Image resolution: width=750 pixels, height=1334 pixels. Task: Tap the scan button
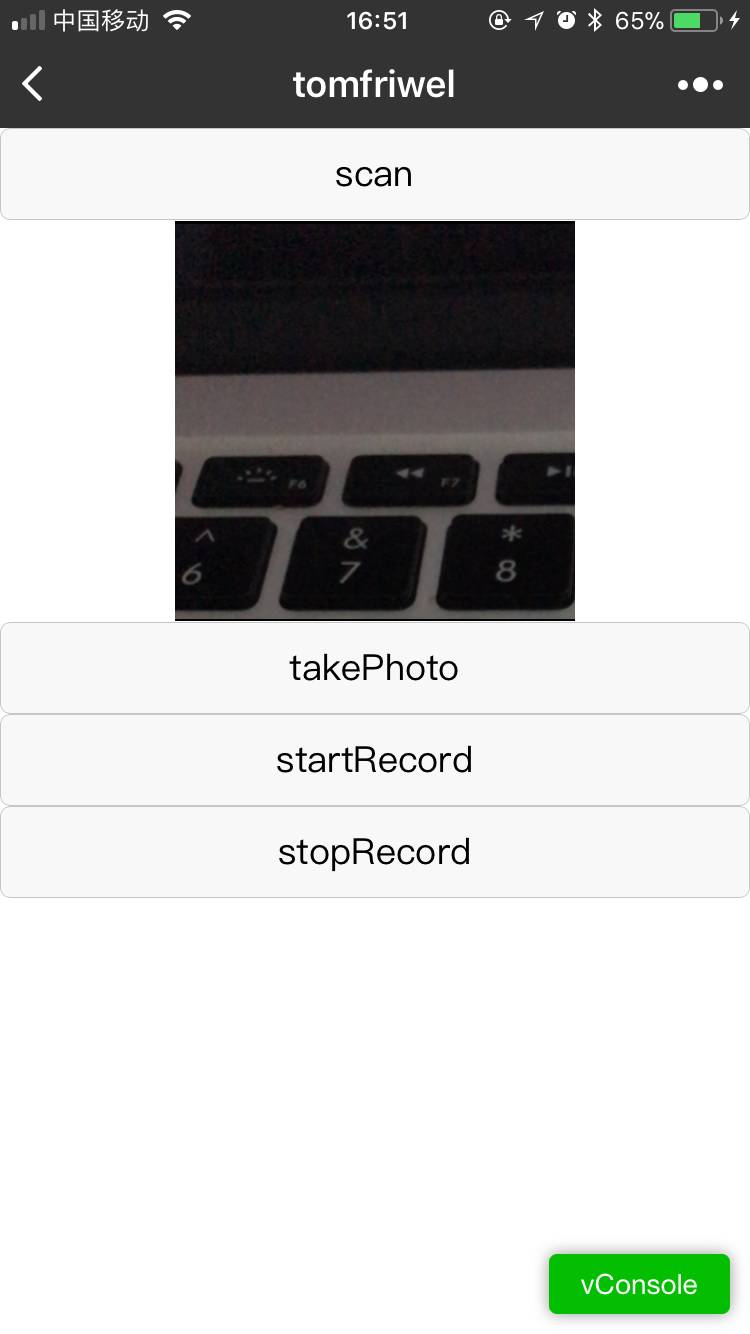coord(374,174)
